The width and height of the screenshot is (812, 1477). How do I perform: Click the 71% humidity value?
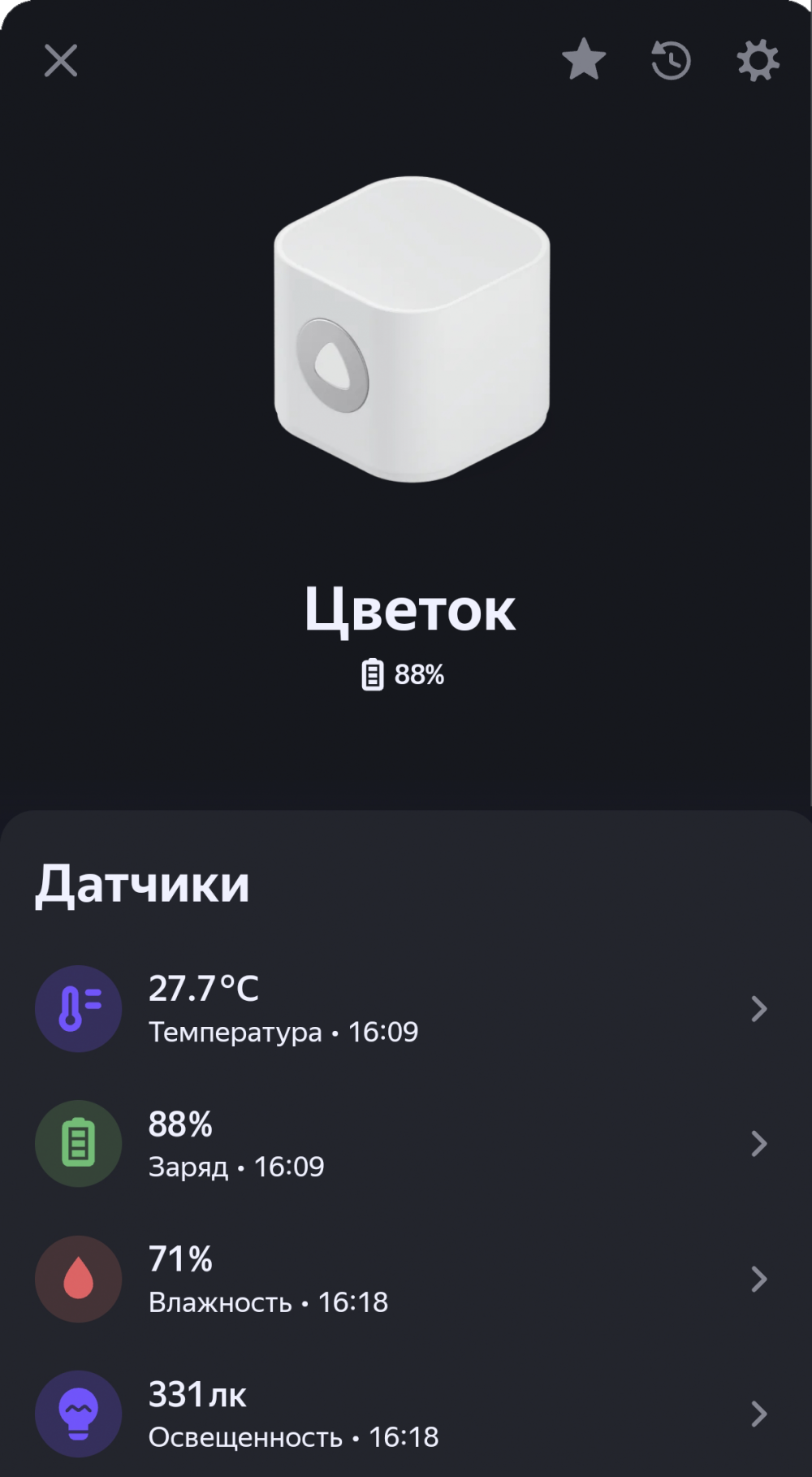pos(179,1262)
